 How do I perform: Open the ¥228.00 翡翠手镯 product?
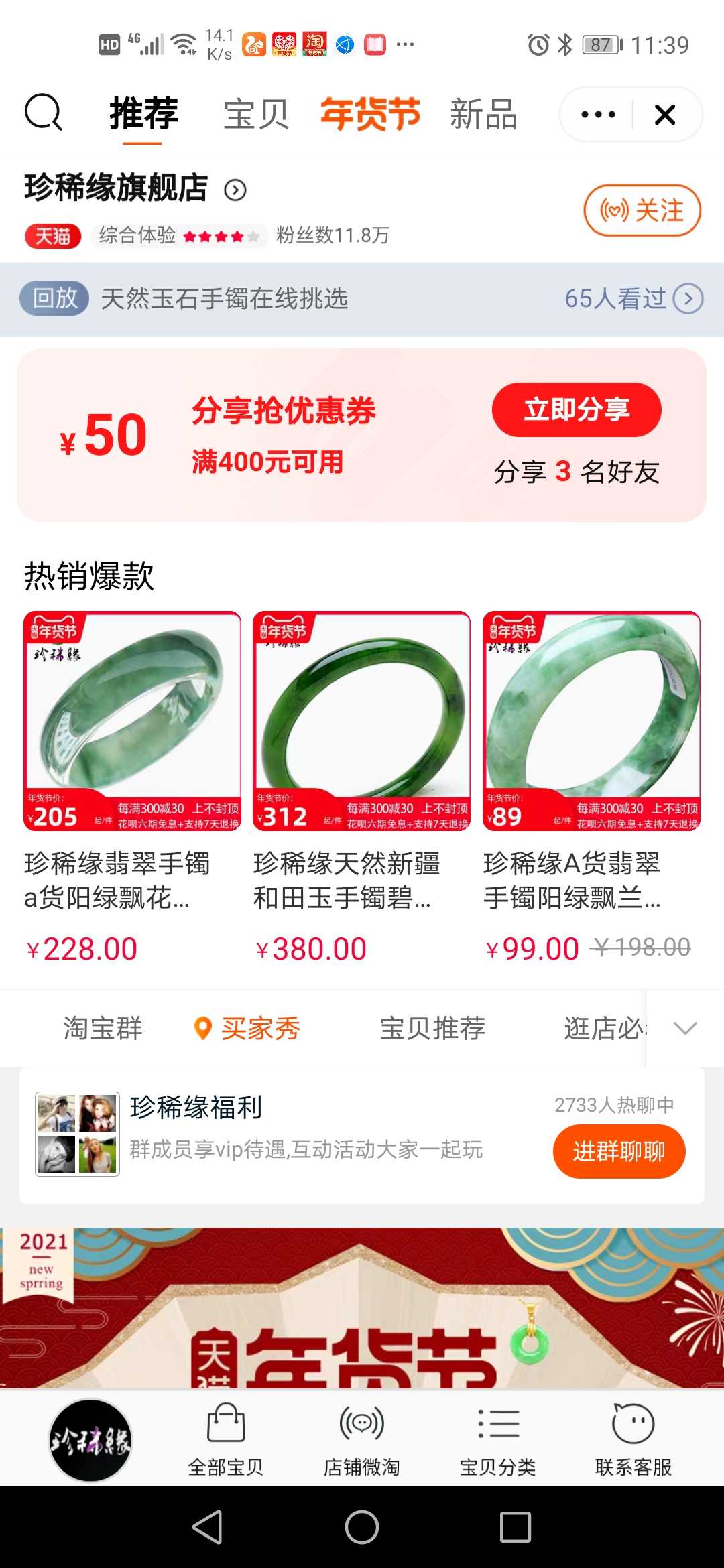coord(132,789)
